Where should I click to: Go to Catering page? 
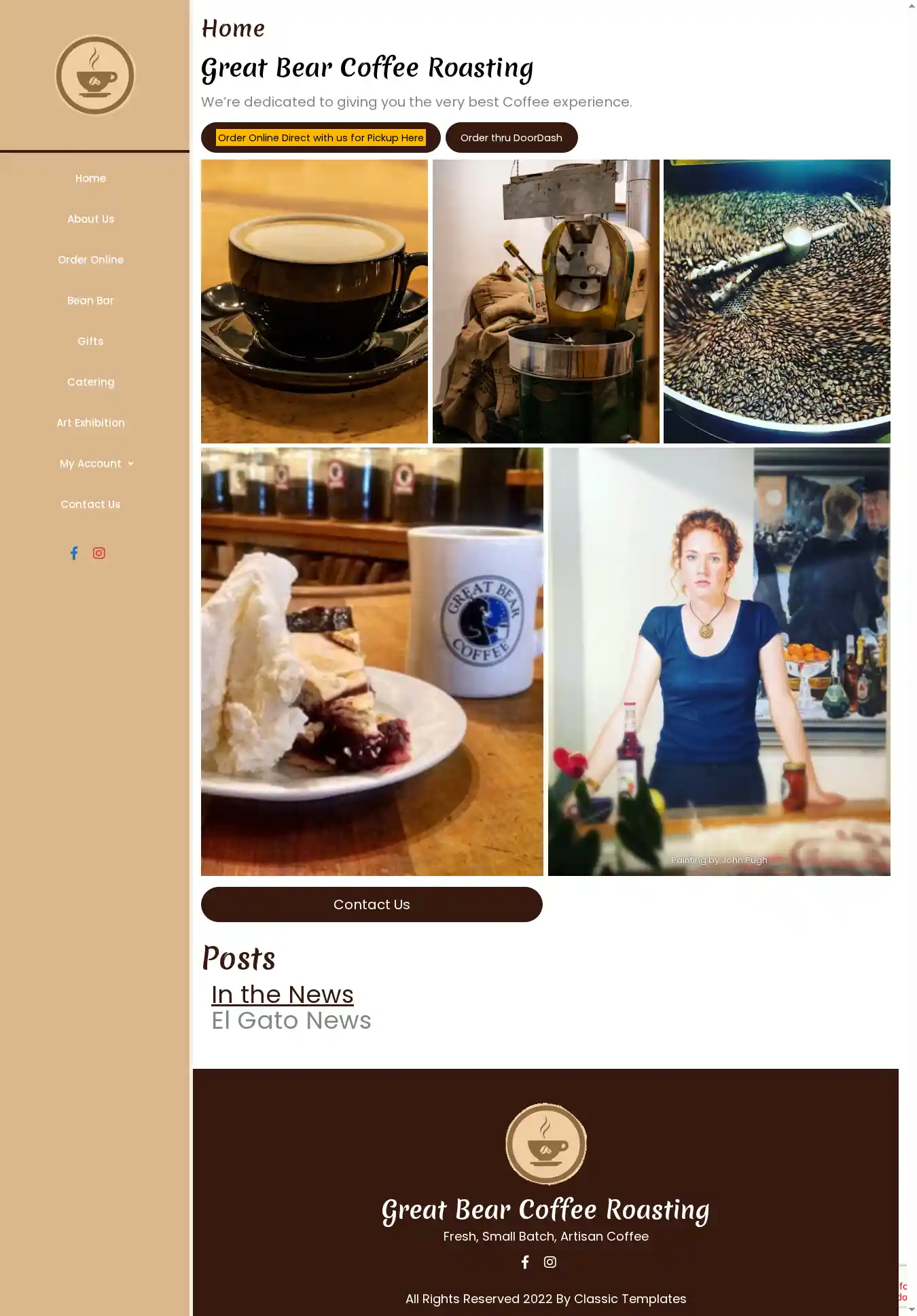click(90, 382)
